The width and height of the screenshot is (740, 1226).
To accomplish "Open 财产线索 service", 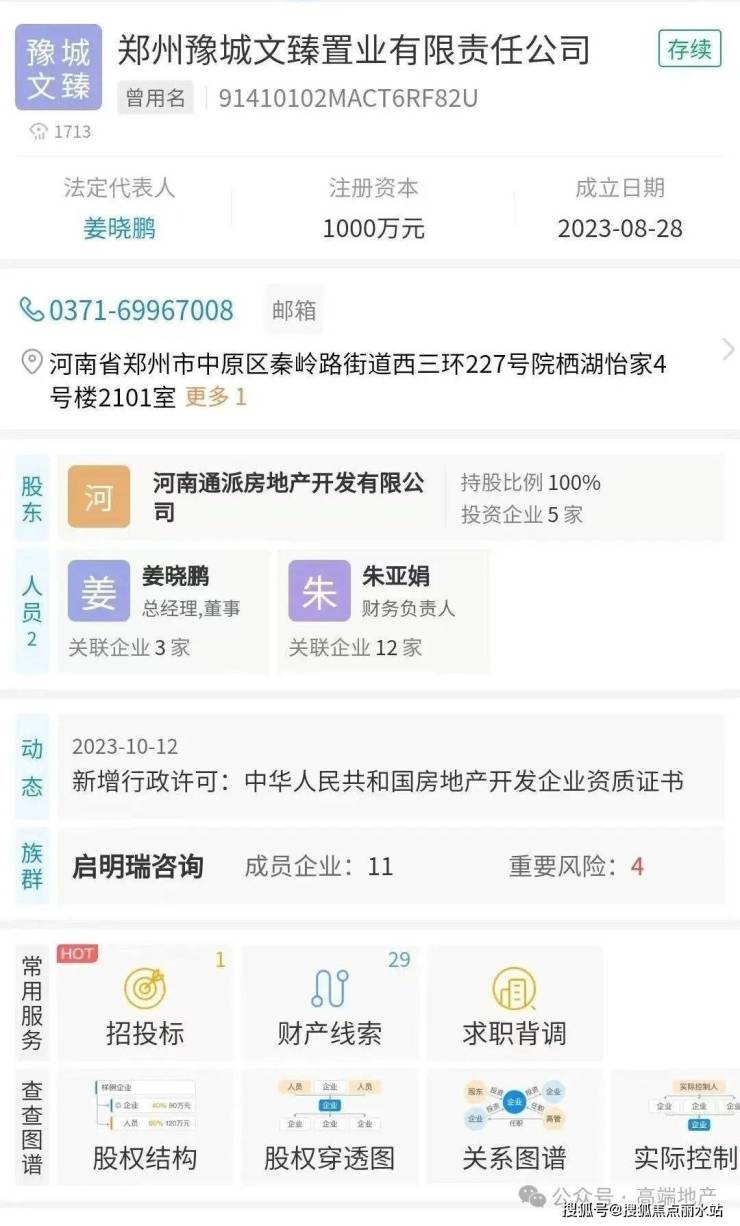I will tap(329, 1005).
